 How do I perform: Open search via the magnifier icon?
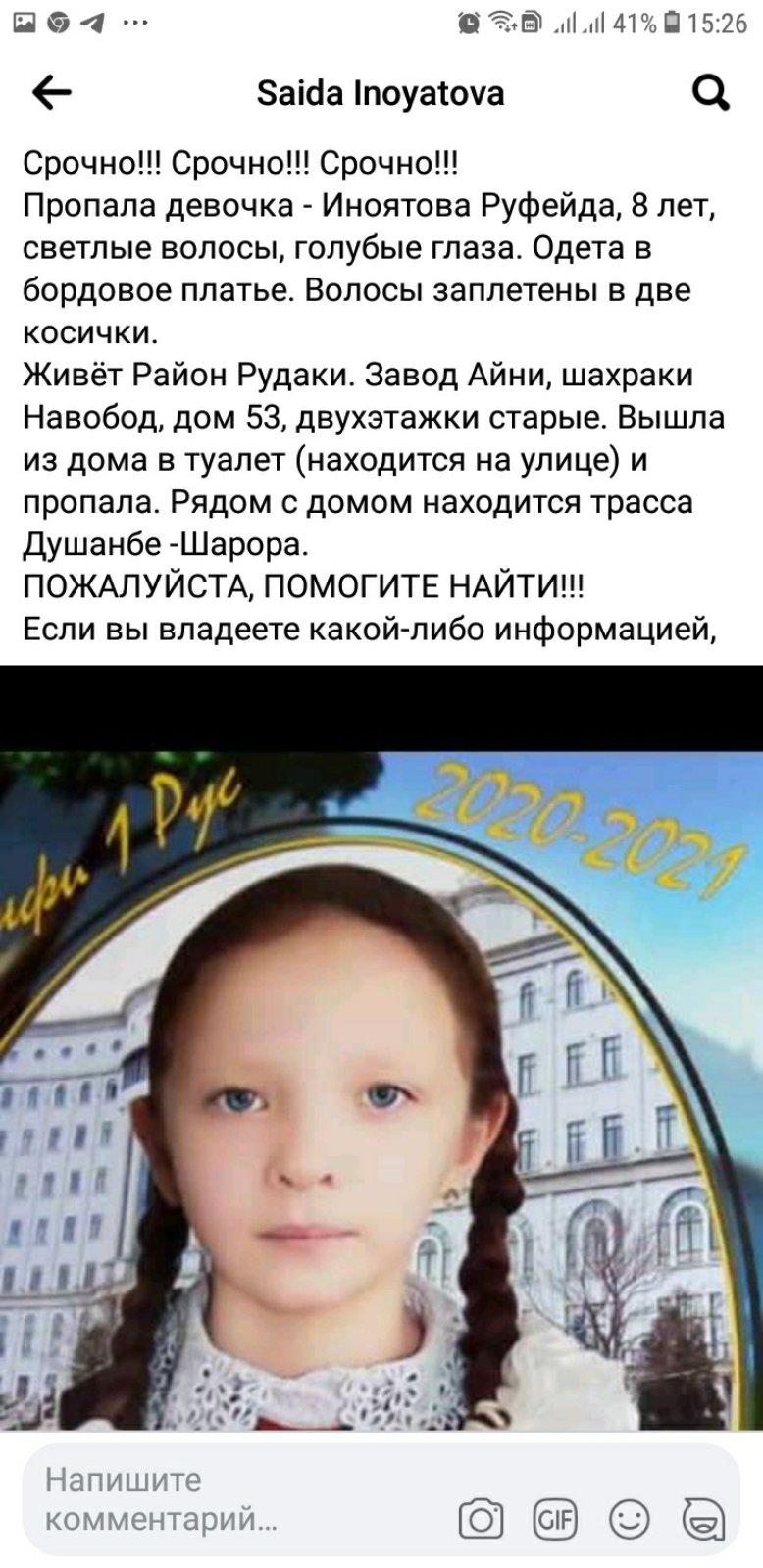click(x=710, y=93)
